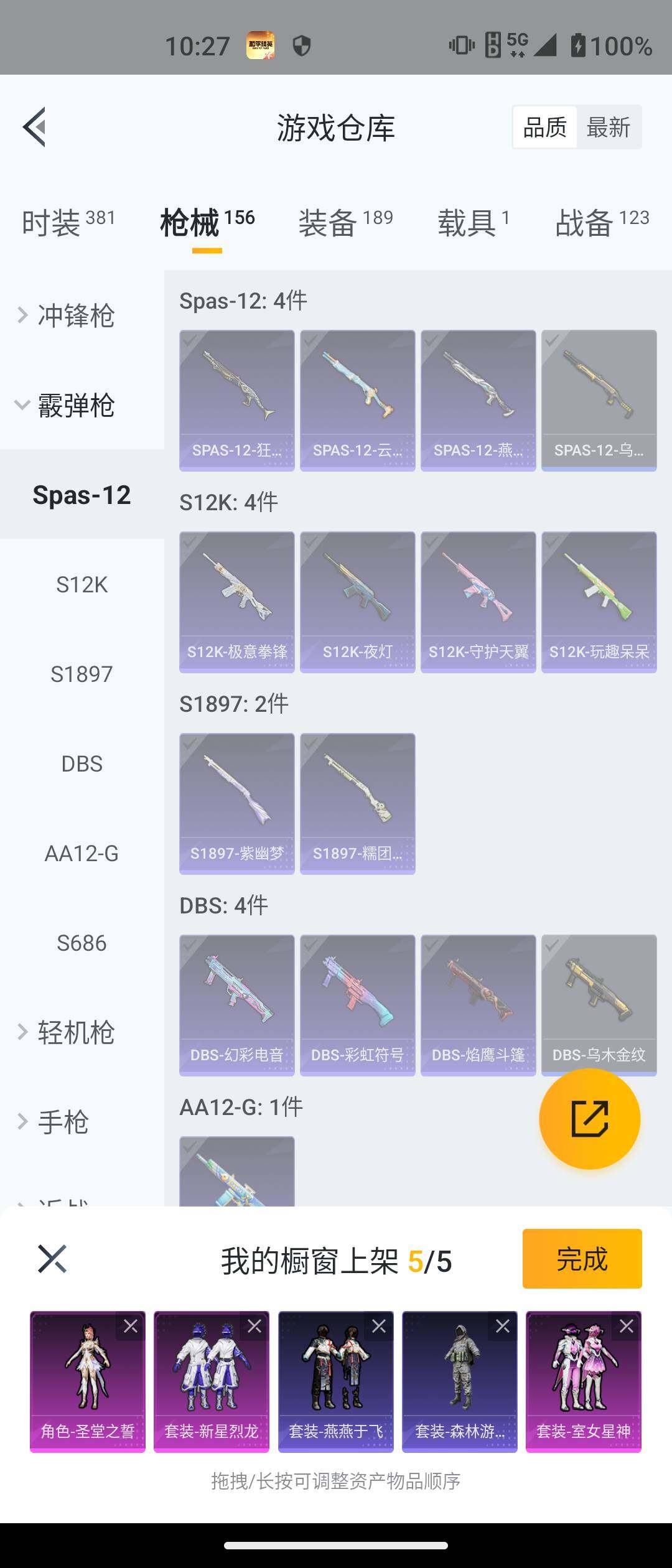672x1568 pixels.
Task: Switch to the 时装 tab
Action: [x=68, y=223]
